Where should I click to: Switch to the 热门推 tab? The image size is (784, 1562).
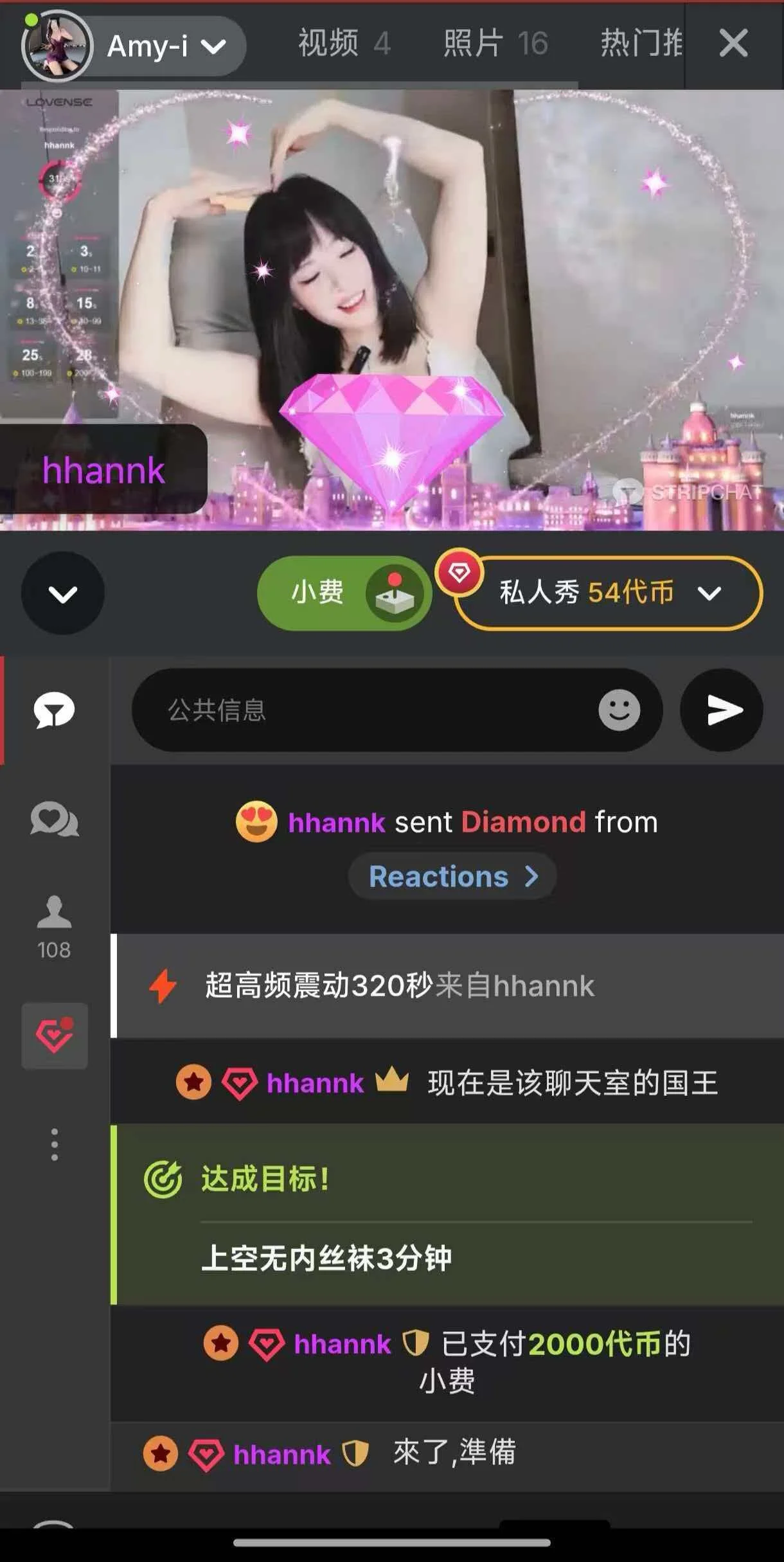(x=641, y=44)
